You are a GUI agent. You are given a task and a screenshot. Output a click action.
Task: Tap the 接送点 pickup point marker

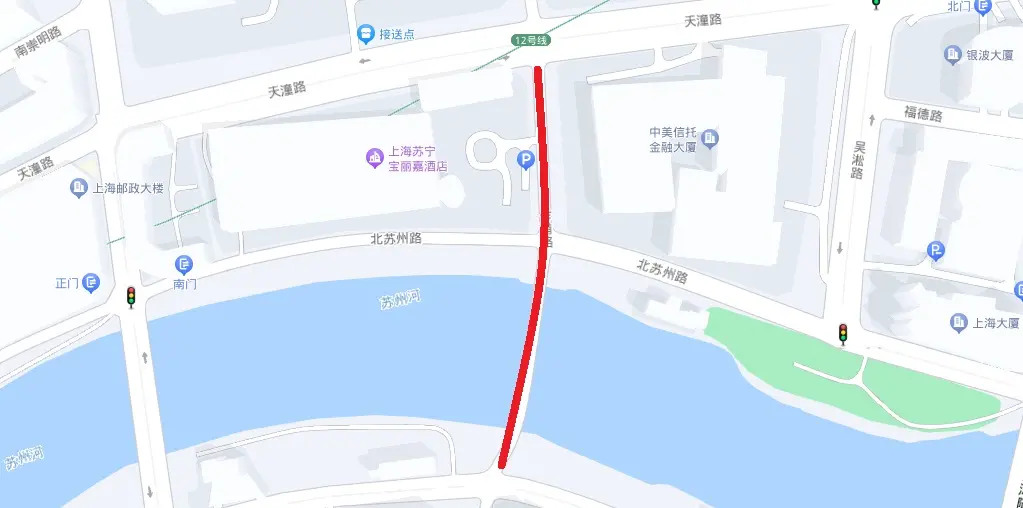(x=367, y=35)
